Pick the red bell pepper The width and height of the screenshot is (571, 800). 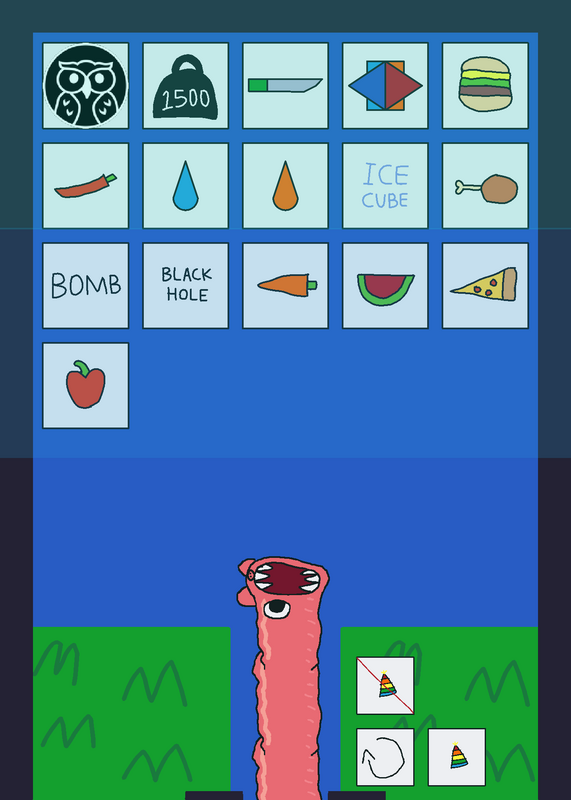pos(86,386)
